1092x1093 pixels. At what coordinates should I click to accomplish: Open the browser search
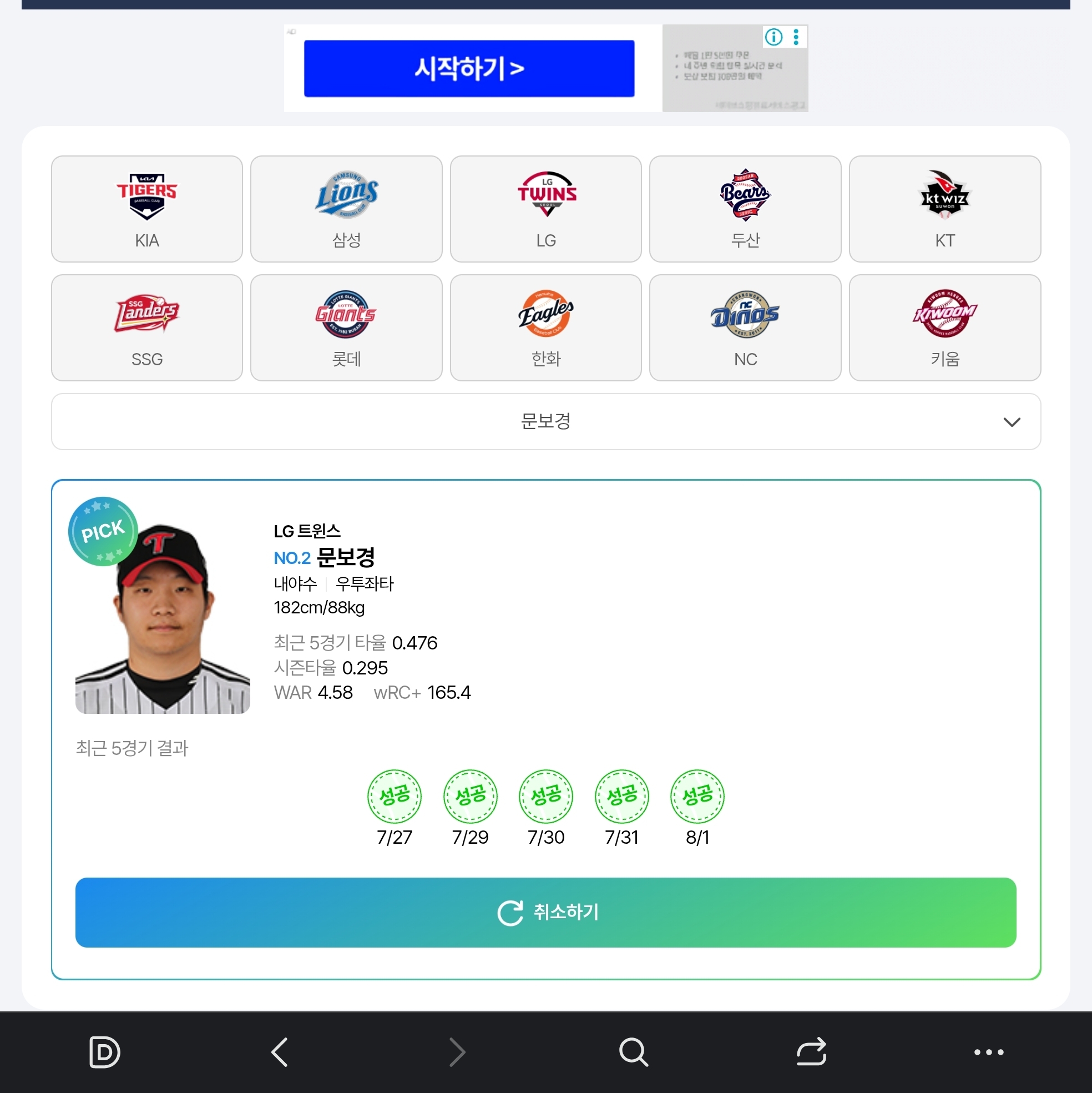[633, 1052]
